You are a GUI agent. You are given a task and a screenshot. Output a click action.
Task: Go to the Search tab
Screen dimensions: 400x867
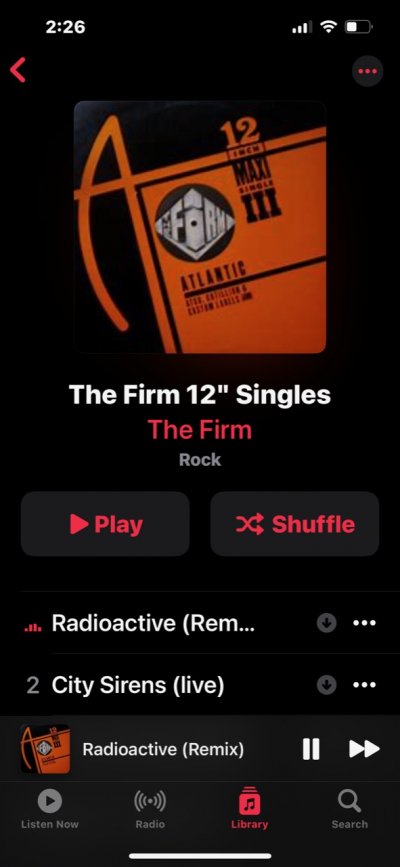point(350,808)
